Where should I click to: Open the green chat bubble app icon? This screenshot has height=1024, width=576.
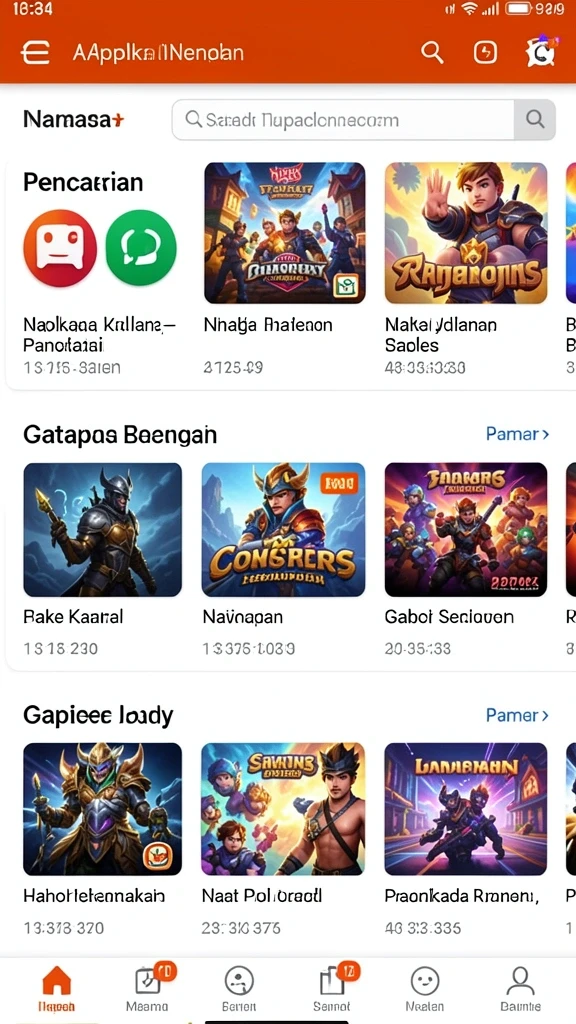coord(141,248)
